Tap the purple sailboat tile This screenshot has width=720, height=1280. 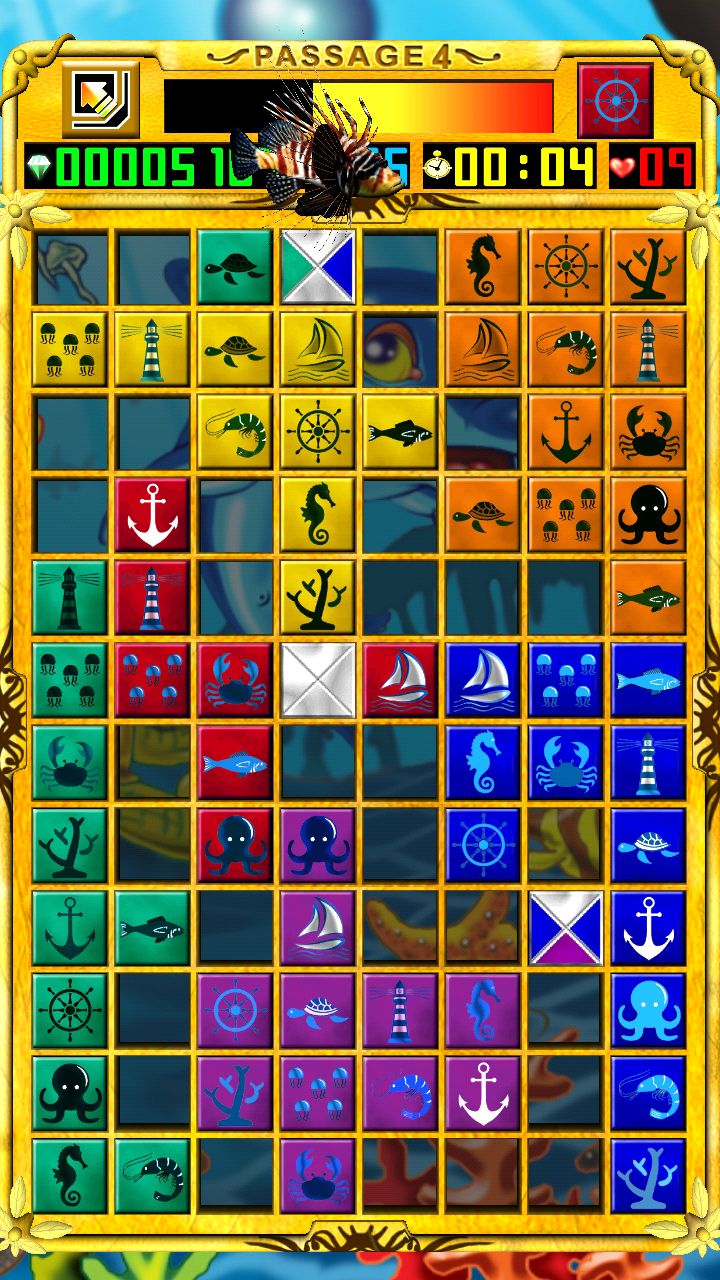click(318, 929)
